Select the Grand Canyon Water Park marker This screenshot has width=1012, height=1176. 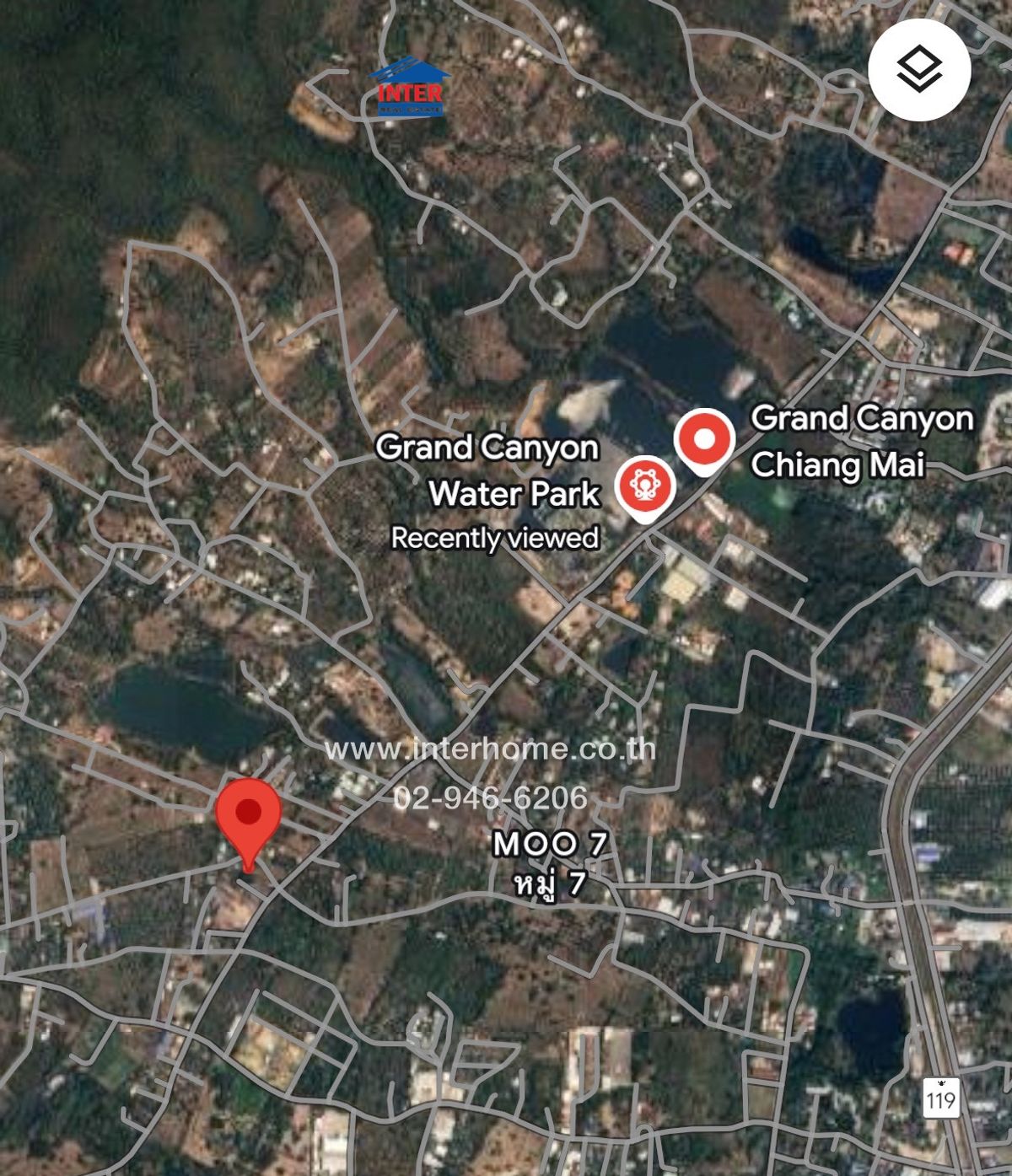point(645,486)
